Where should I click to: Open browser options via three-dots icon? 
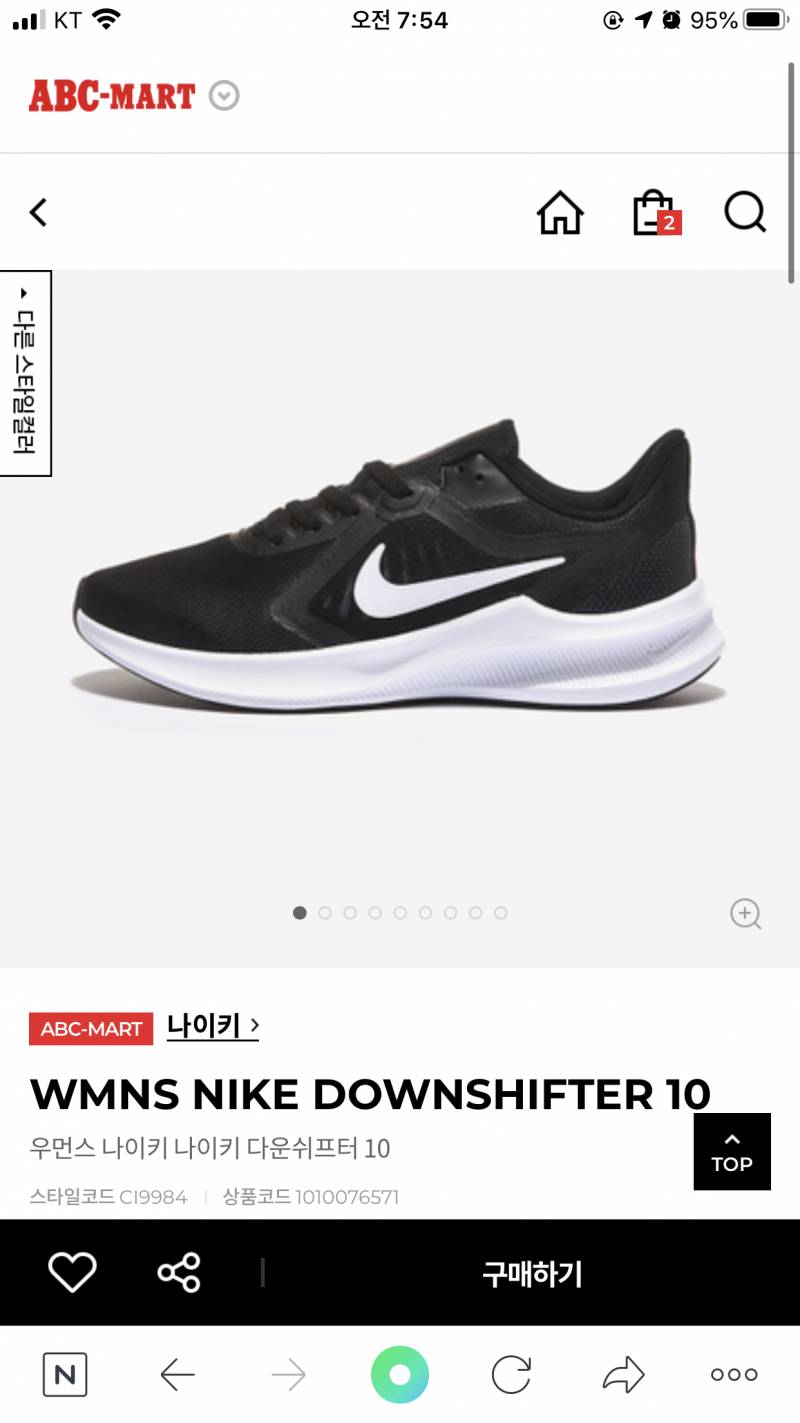click(x=734, y=1374)
